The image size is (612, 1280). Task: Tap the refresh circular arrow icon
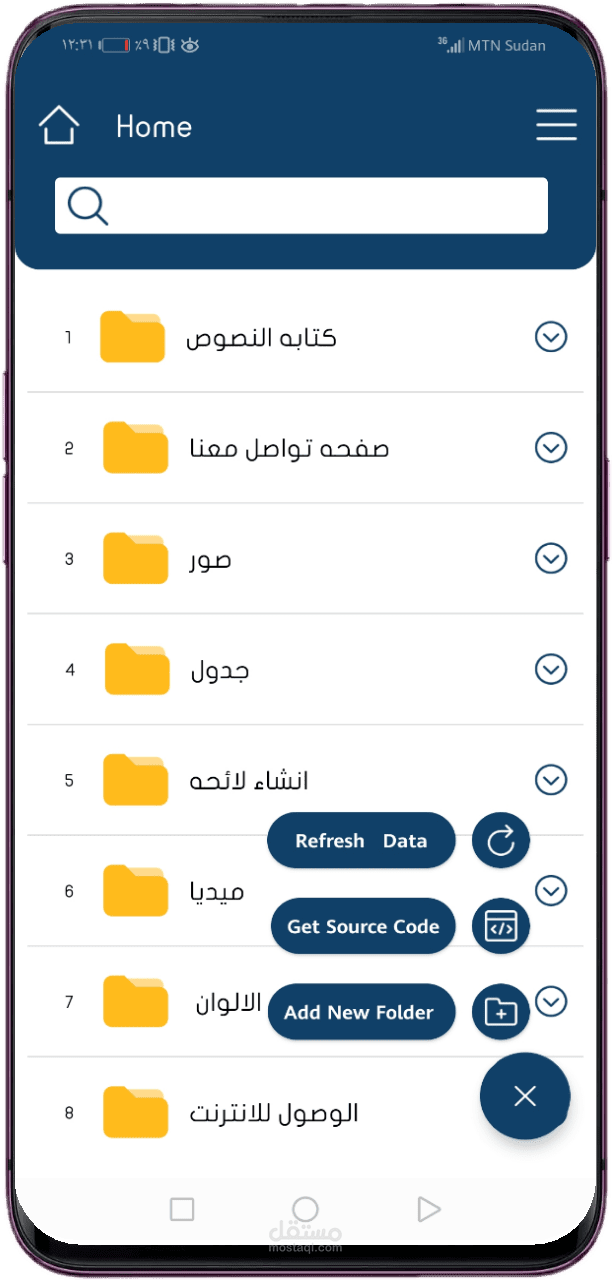point(501,841)
